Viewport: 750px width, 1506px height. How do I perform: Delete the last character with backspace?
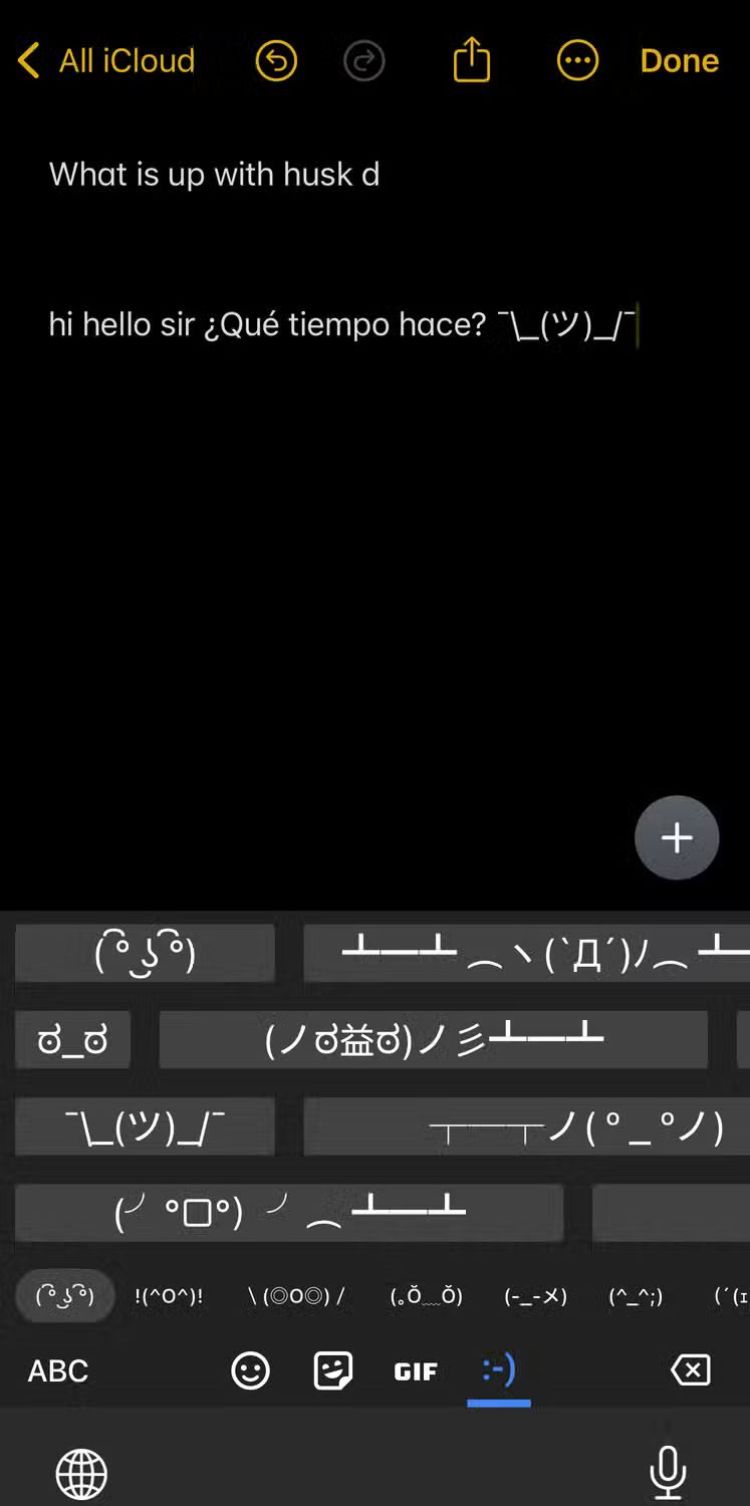[x=690, y=1370]
